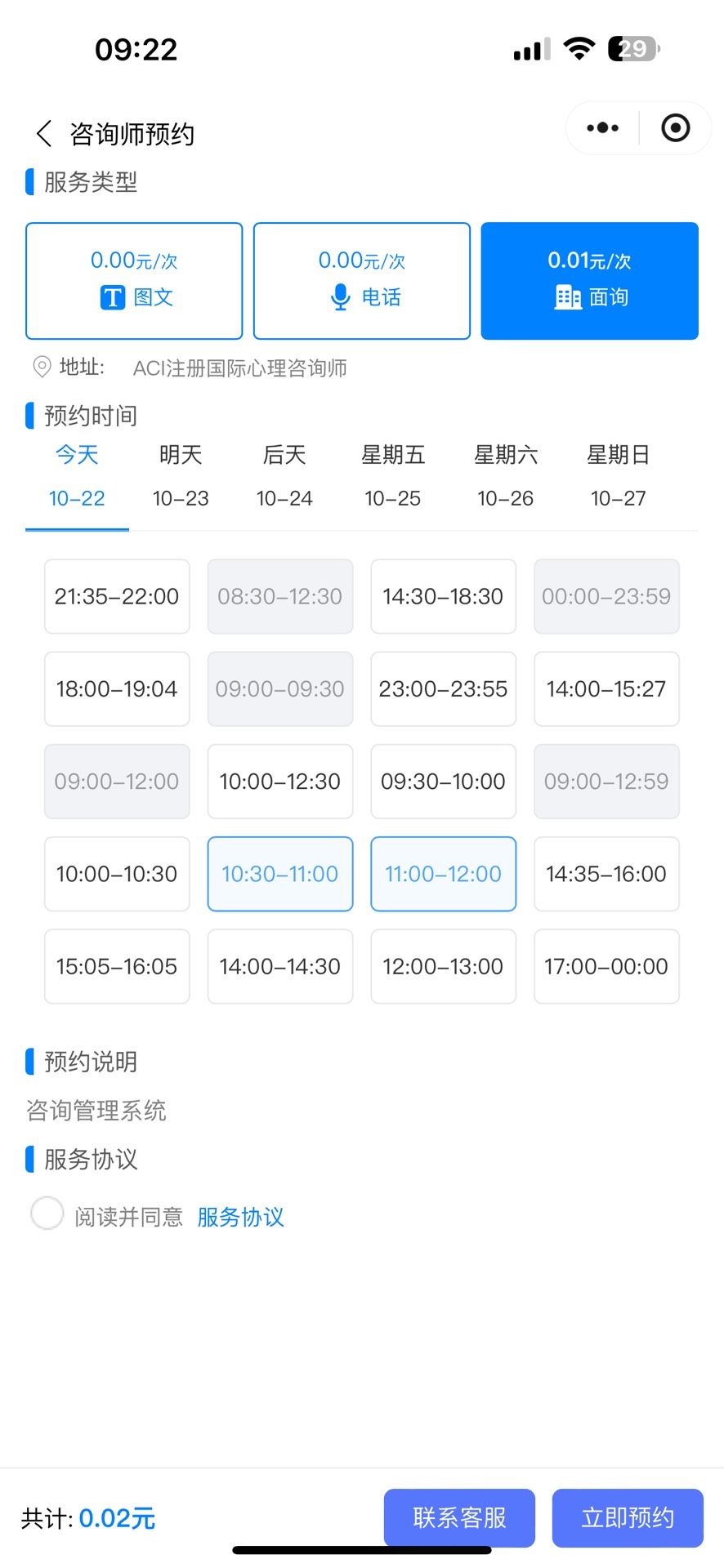The image size is (724, 1568).
Task: Tap 立即预约 to book now
Action: (628, 1517)
